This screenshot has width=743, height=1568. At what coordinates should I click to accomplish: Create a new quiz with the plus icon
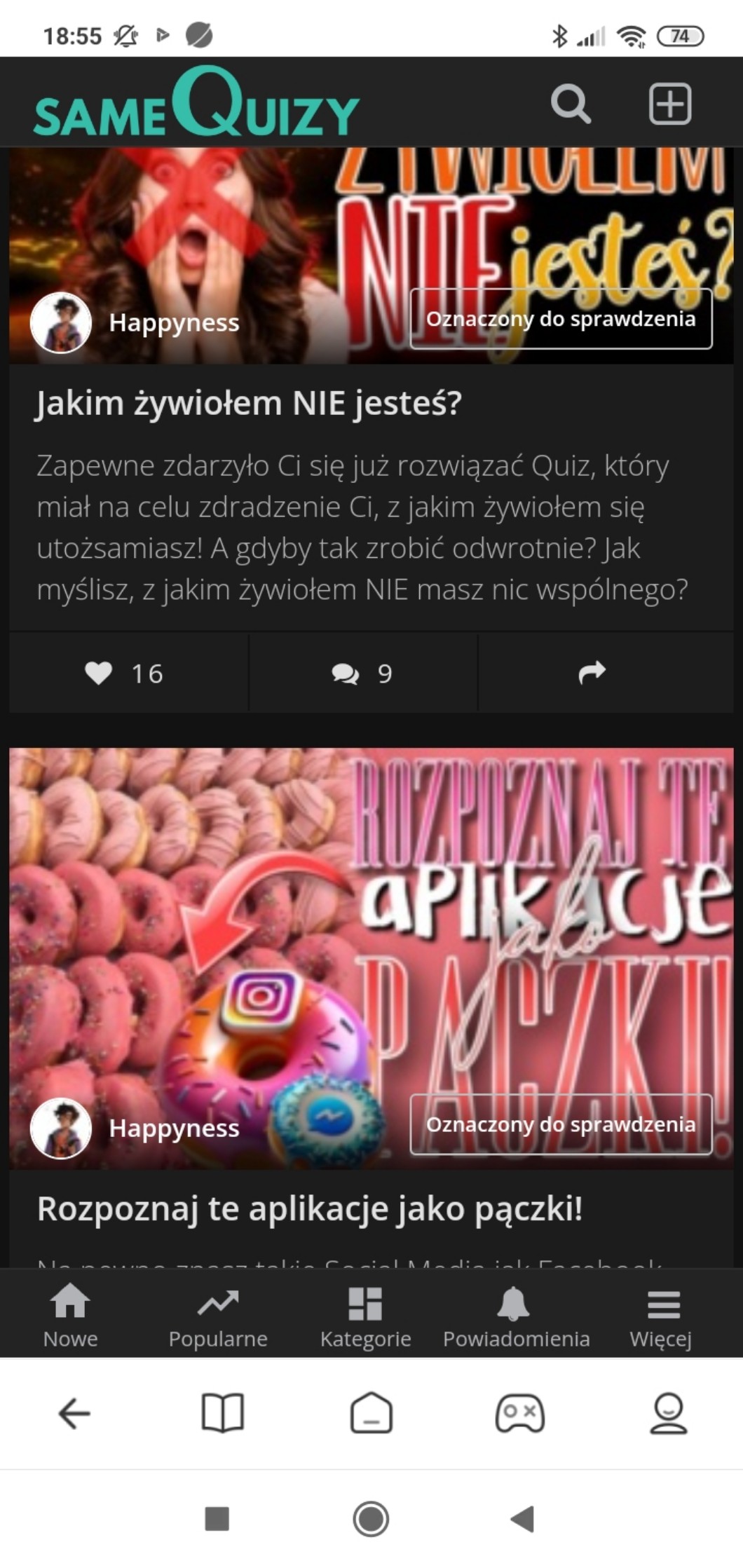coord(669,104)
